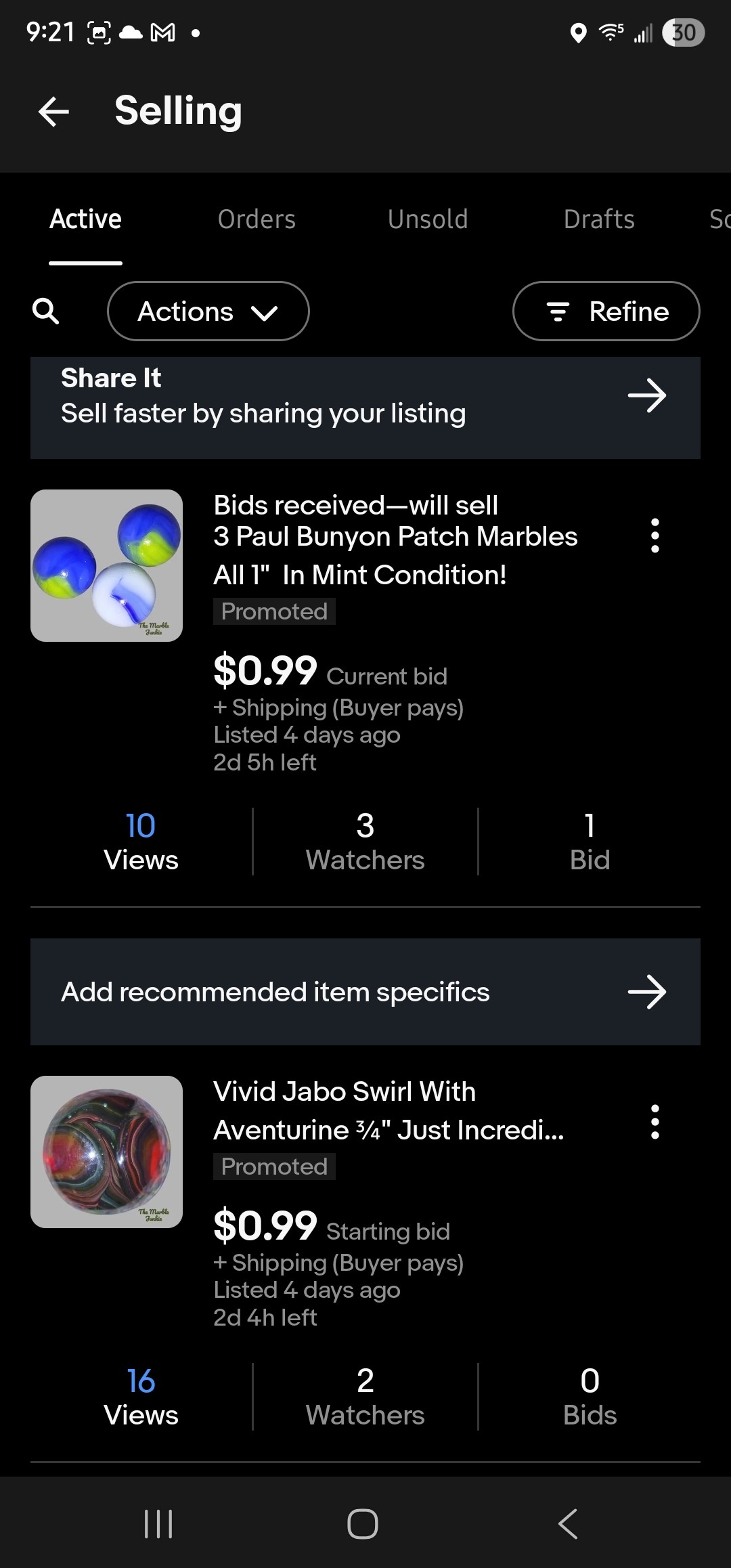Open the Refine filter options
Image resolution: width=731 pixels, height=1568 pixels.
click(606, 311)
